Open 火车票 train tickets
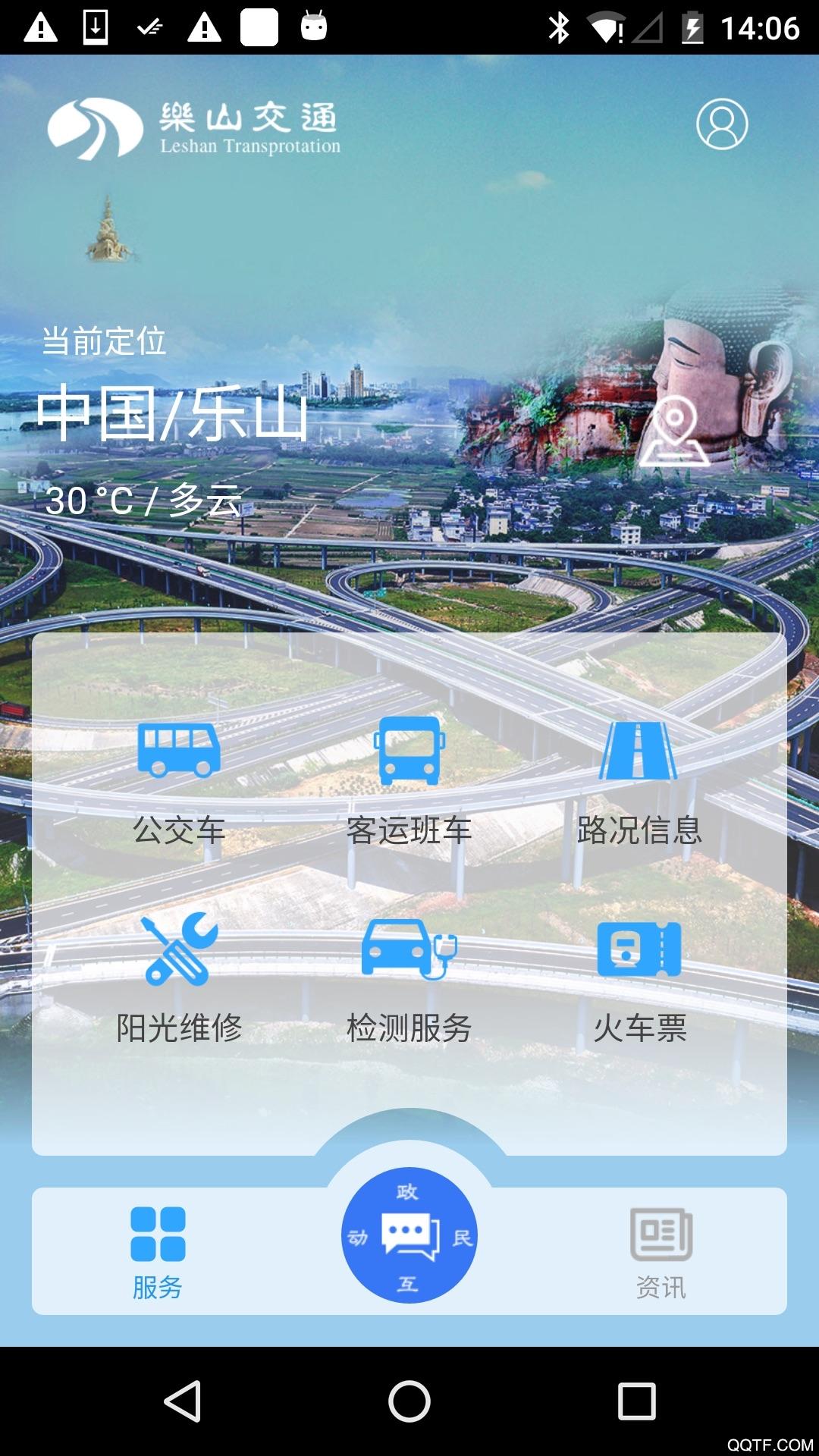Image resolution: width=819 pixels, height=1456 pixels. [x=639, y=979]
